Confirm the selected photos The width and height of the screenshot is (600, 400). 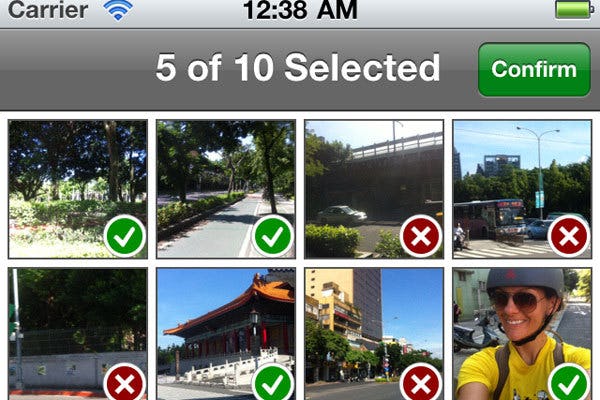[x=534, y=70]
